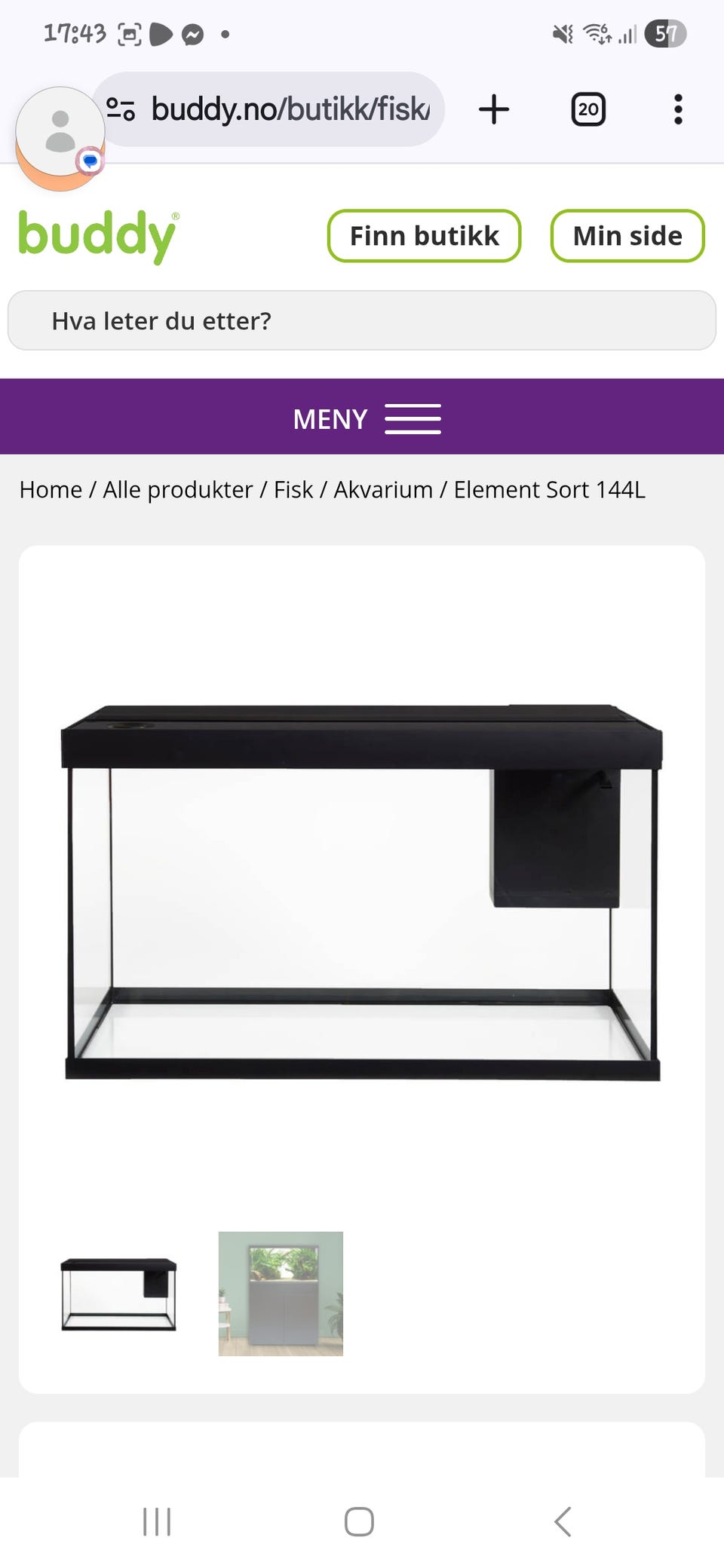This screenshot has width=724, height=1568.
Task: Open a new browser tab
Action: point(494,109)
